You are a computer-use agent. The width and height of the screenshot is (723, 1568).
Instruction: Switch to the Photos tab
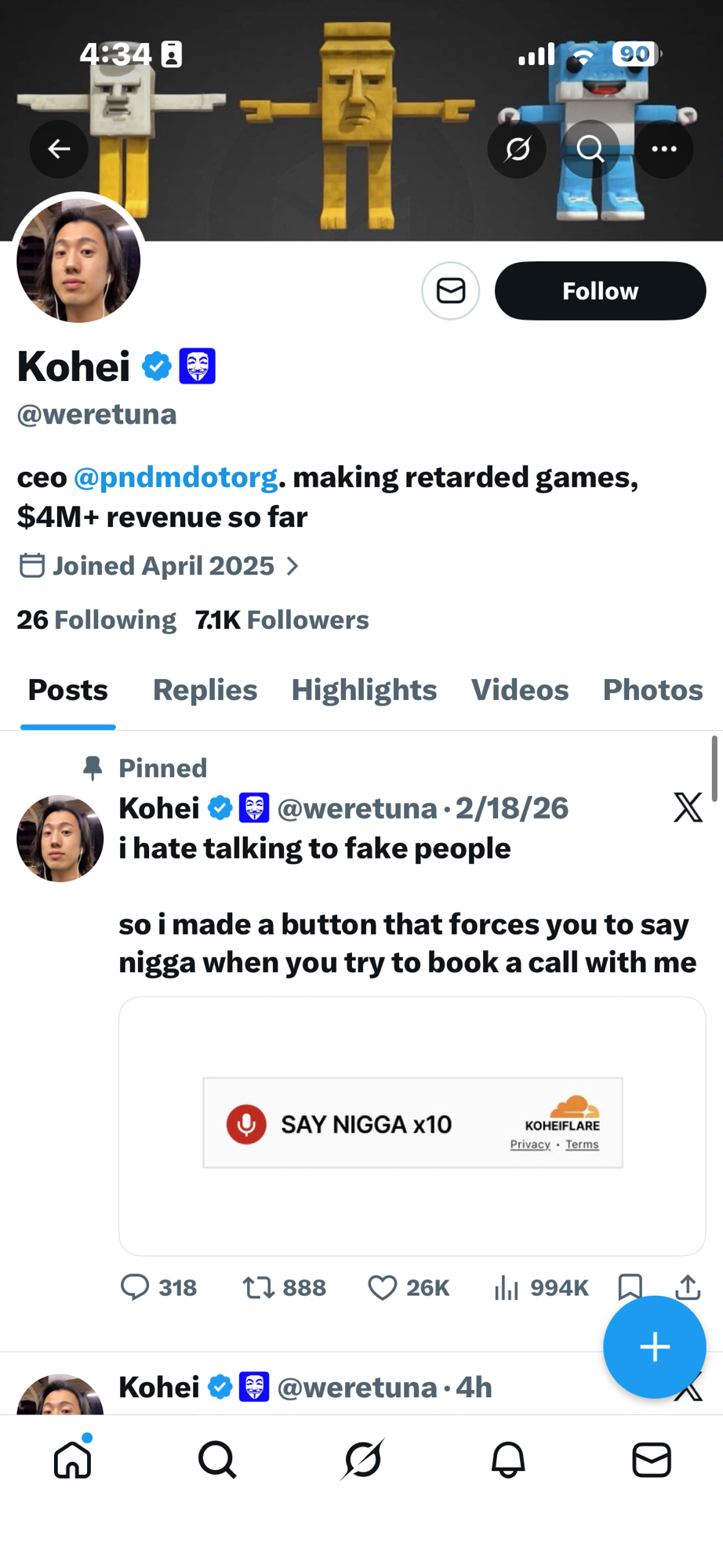coord(652,690)
